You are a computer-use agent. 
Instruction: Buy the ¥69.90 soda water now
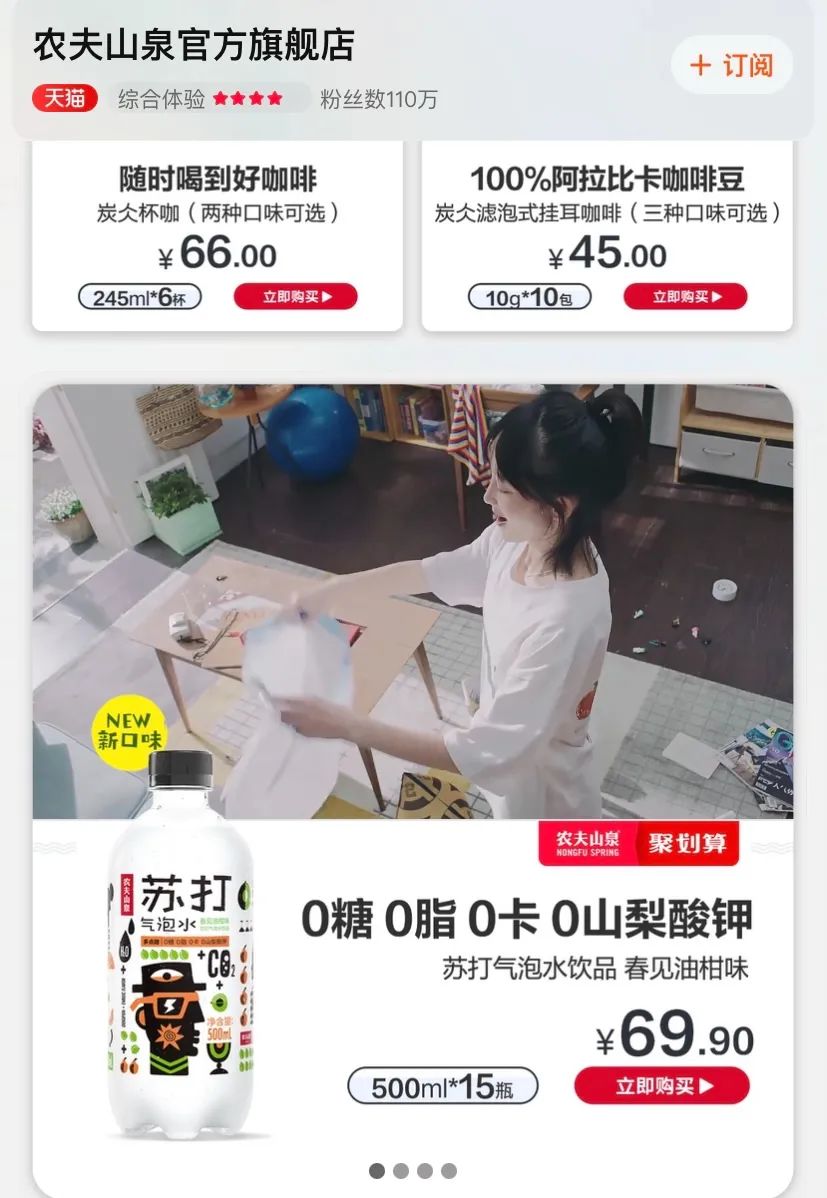coord(661,1086)
